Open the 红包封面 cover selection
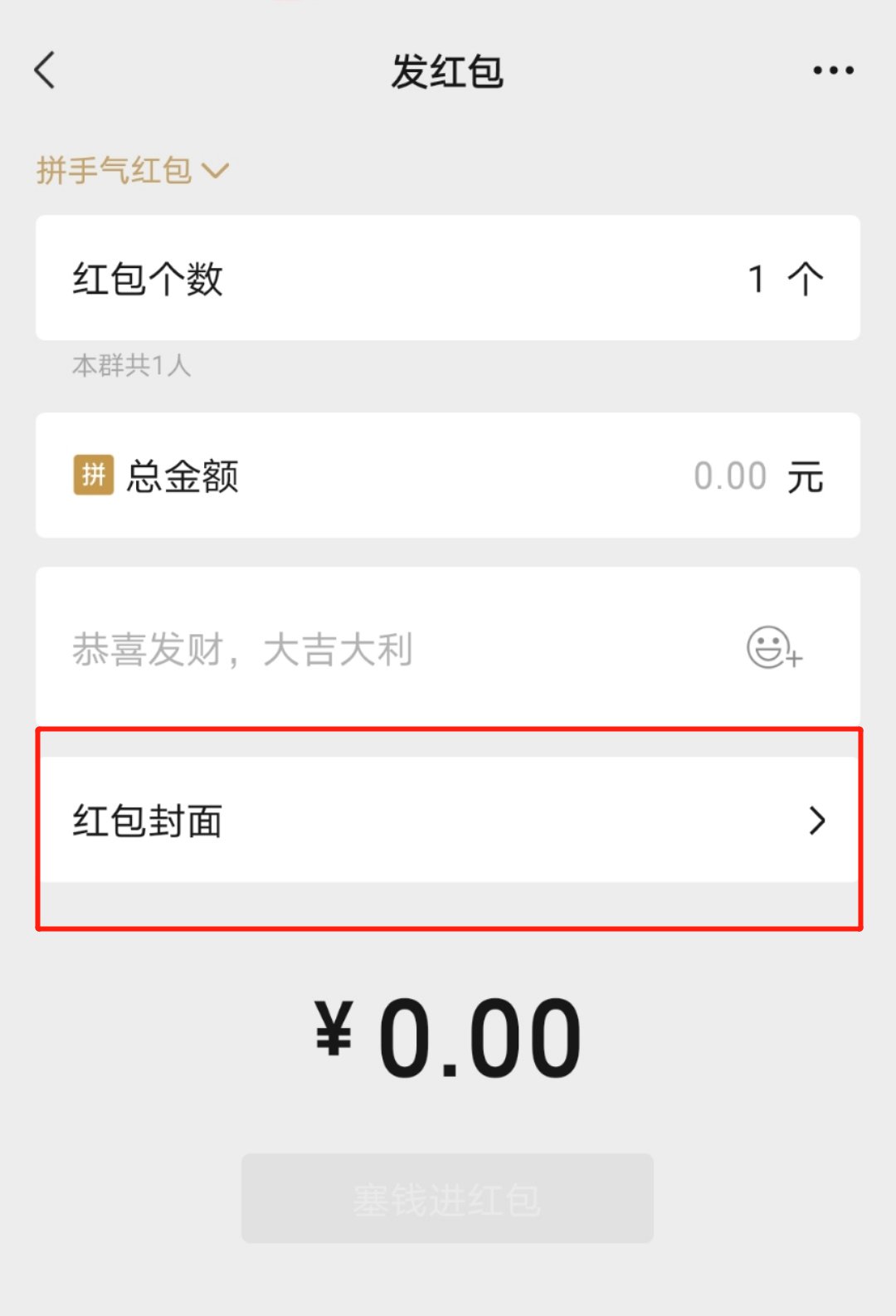Viewport: 896px width, 1316px height. point(448,820)
